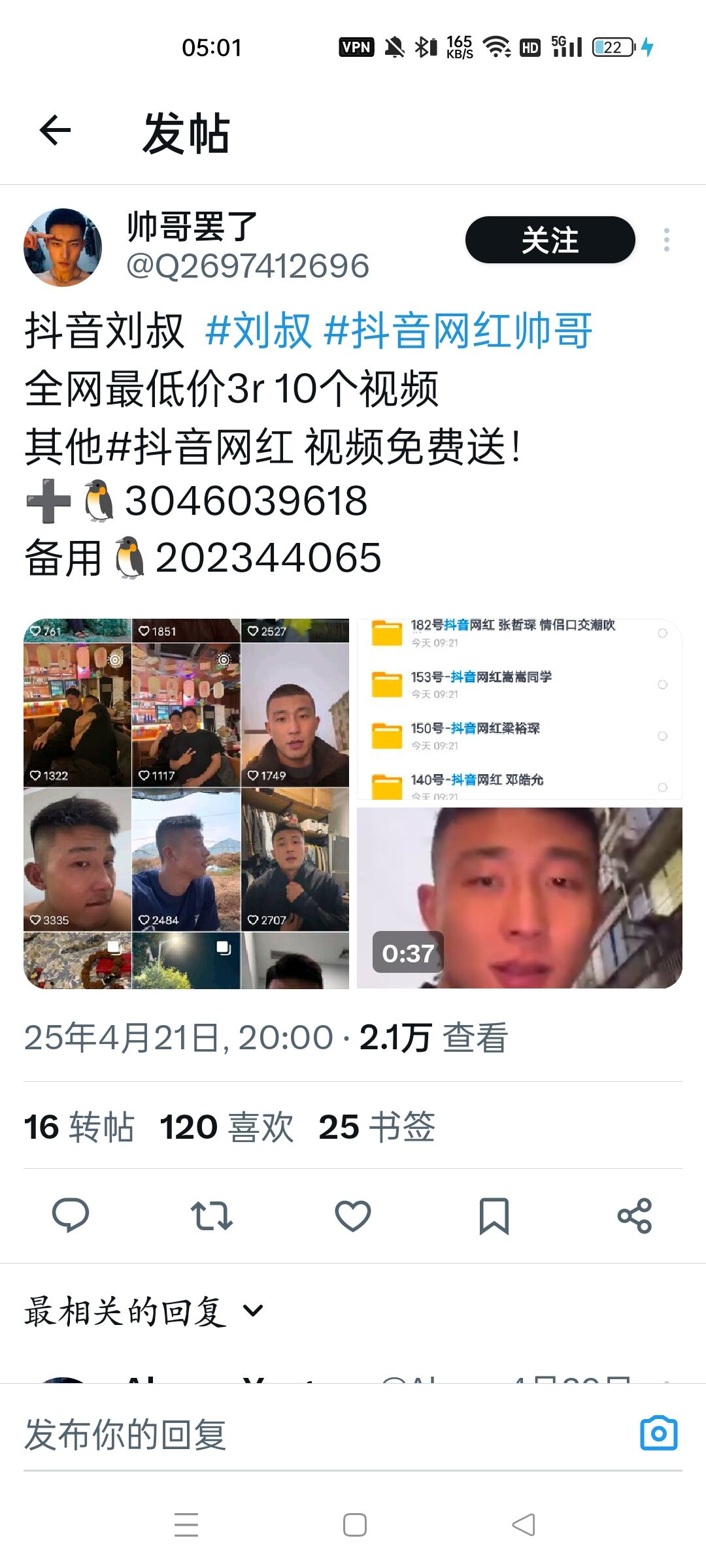
Task: Tap the 发布你的回复 reply field
Action: (x=327, y=1434)
